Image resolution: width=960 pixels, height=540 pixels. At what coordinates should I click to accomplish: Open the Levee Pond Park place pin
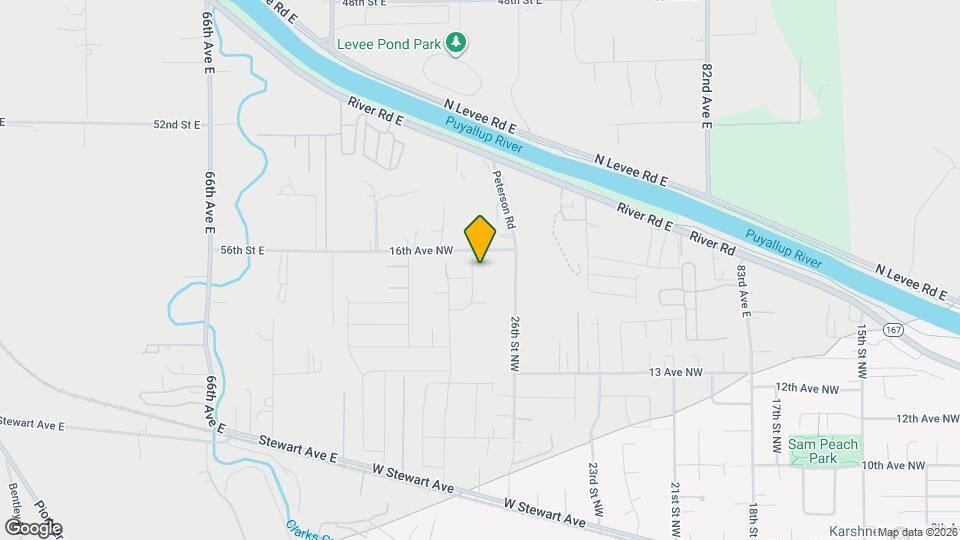(457, 43)
